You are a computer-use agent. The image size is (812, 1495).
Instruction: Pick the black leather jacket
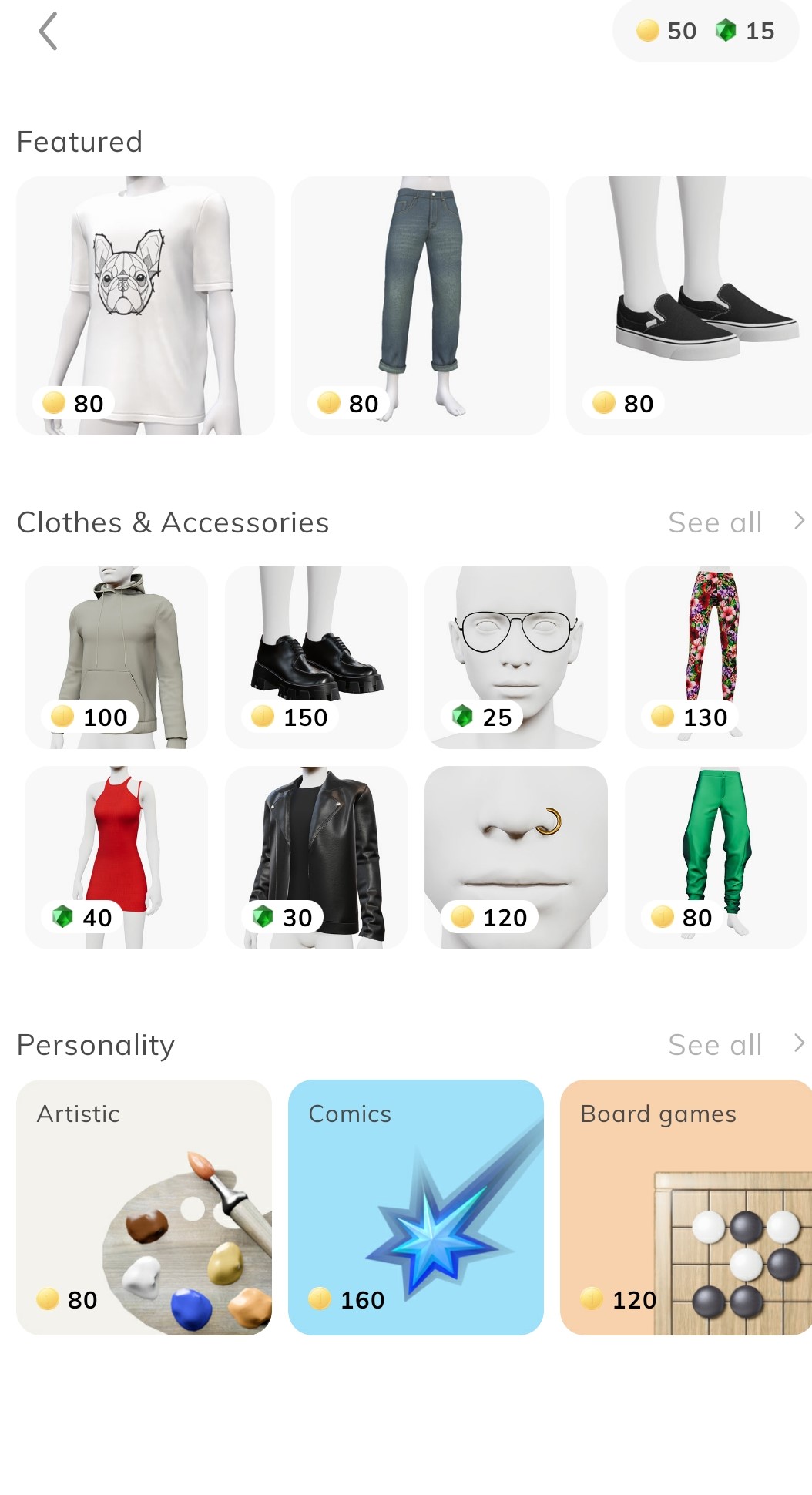(x=316, y=857)
